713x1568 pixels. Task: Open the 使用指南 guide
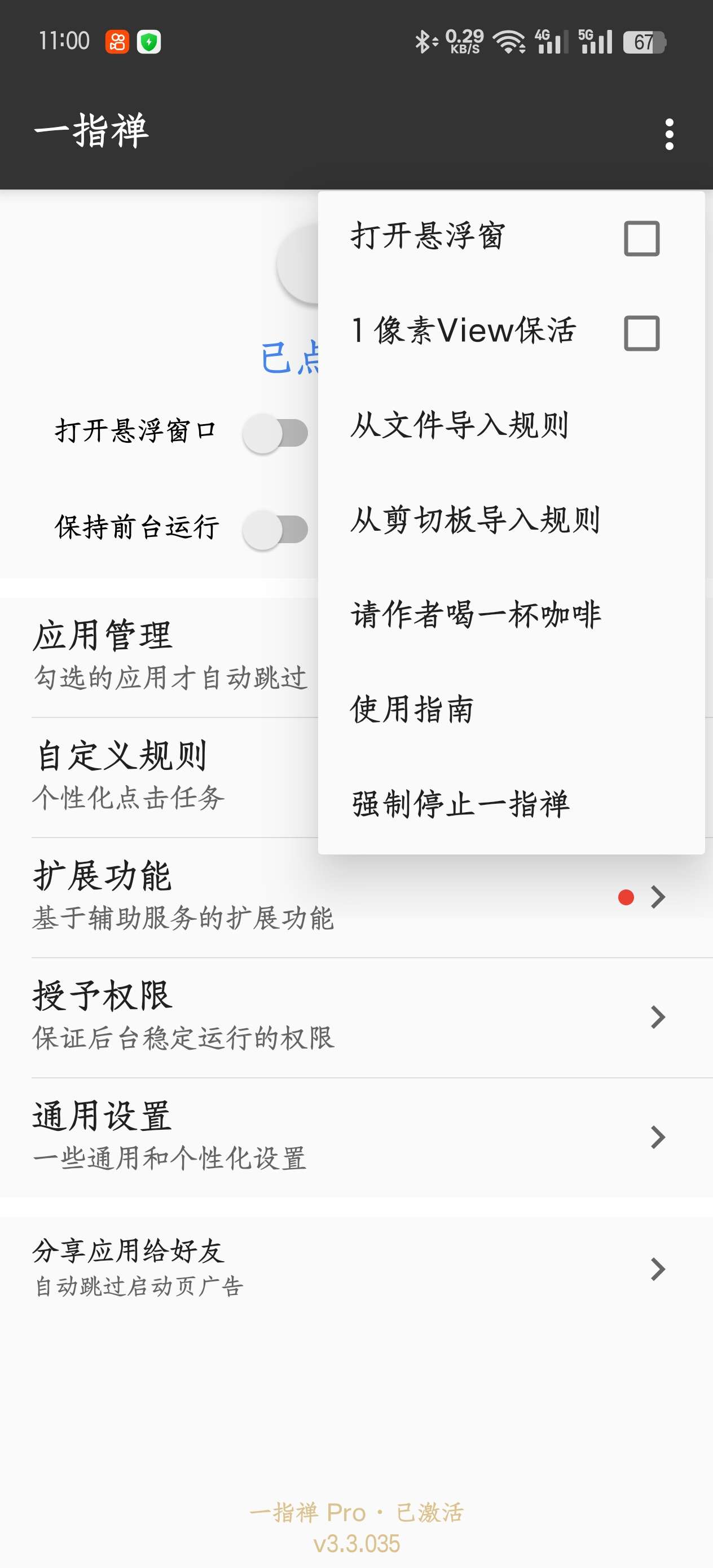click(x=412, y=709)
